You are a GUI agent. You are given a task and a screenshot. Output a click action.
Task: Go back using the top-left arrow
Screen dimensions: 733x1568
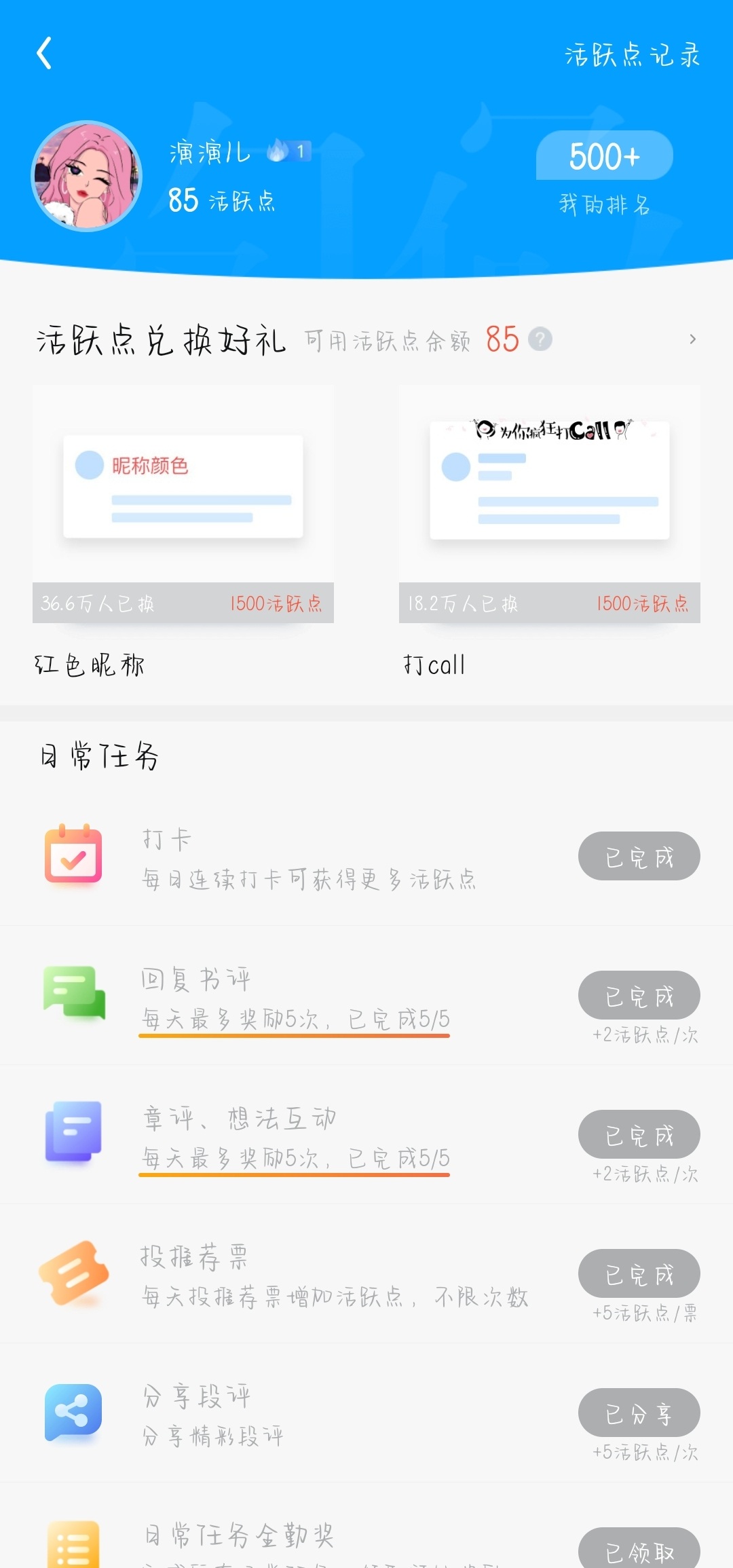click(x=44, y=53)
